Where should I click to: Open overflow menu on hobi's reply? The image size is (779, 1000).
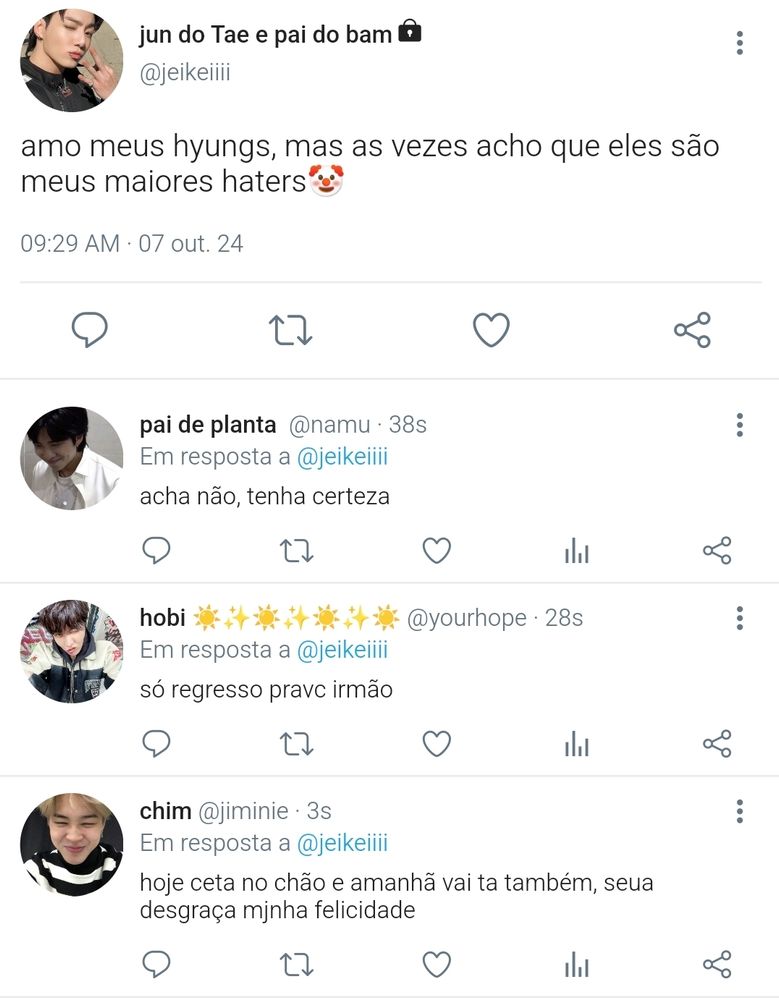tap(739, 618)
